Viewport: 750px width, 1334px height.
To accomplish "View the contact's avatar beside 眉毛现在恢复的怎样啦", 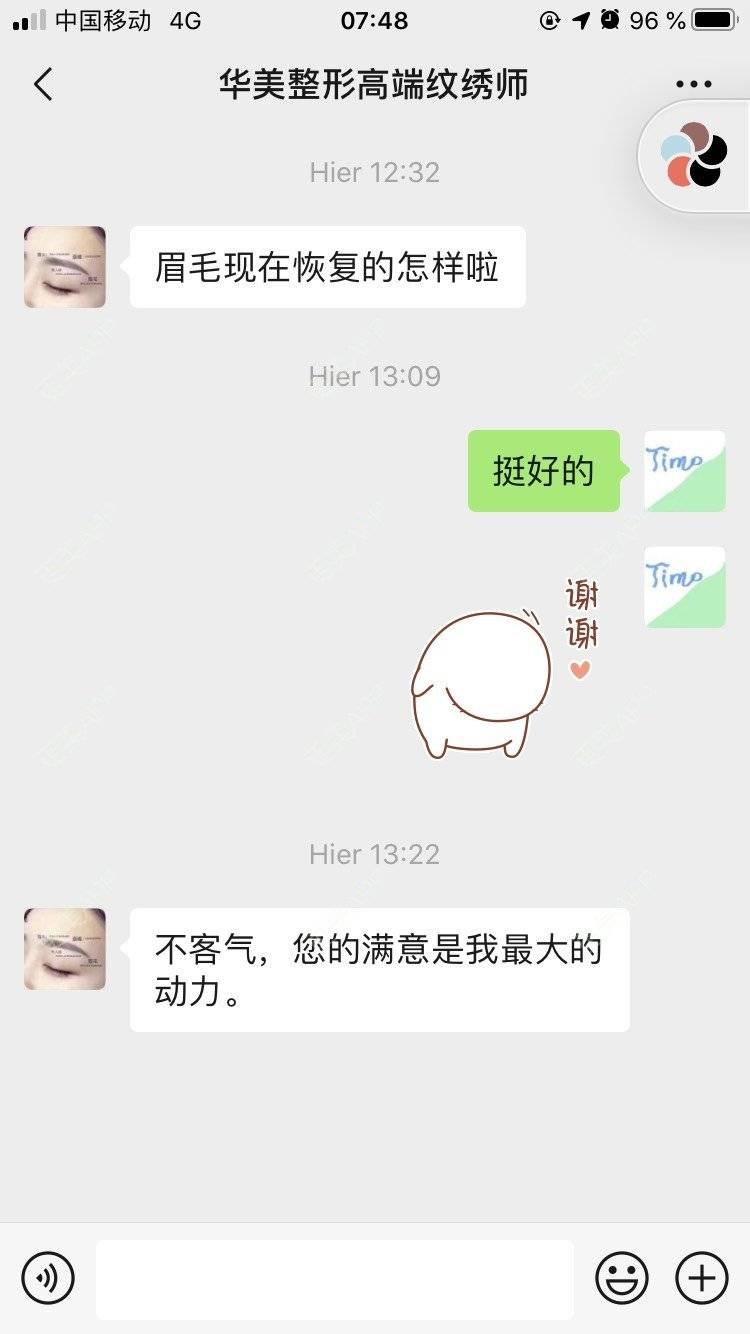I will tap(65, 267).
